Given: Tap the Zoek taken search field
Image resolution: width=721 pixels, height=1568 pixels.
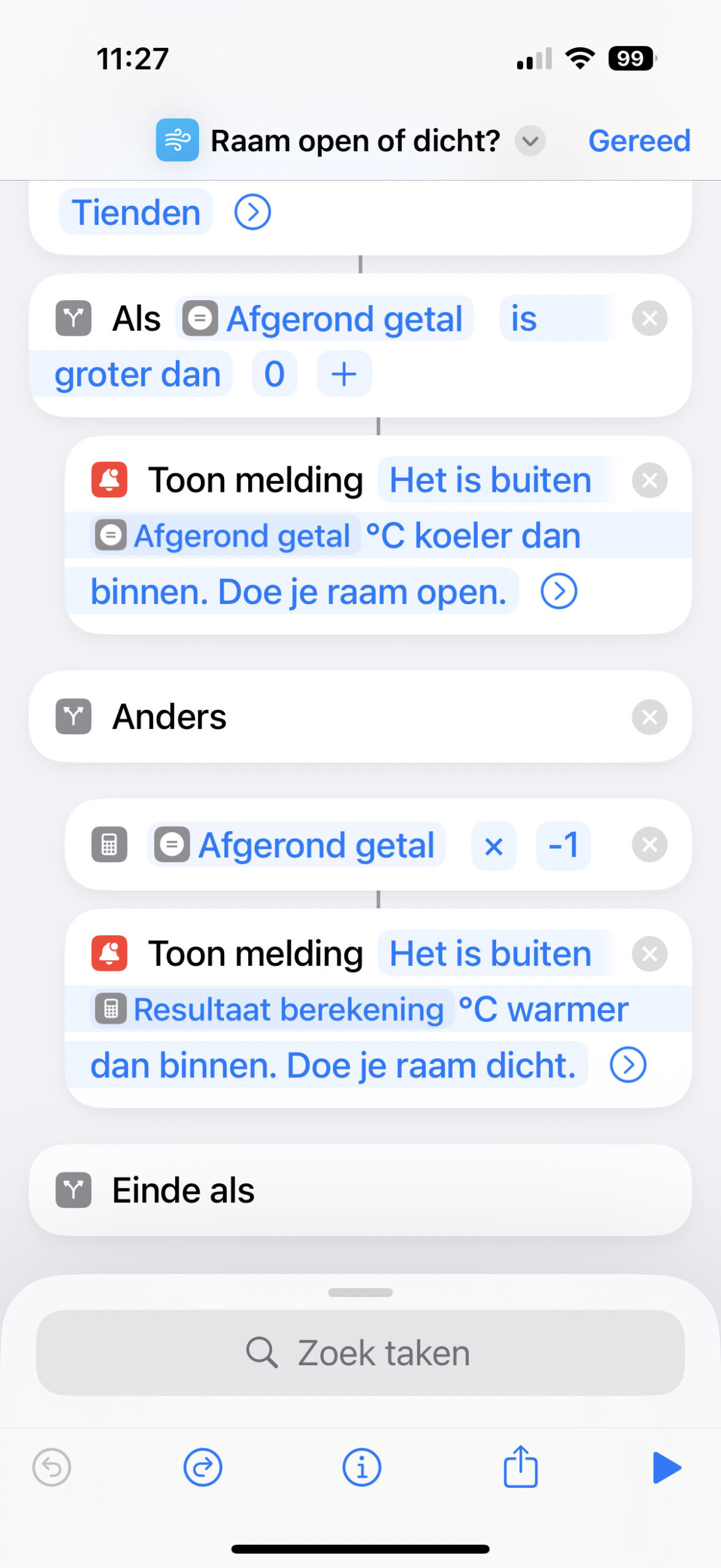Looking at the screenshot, I should (x=360, y=1354).
